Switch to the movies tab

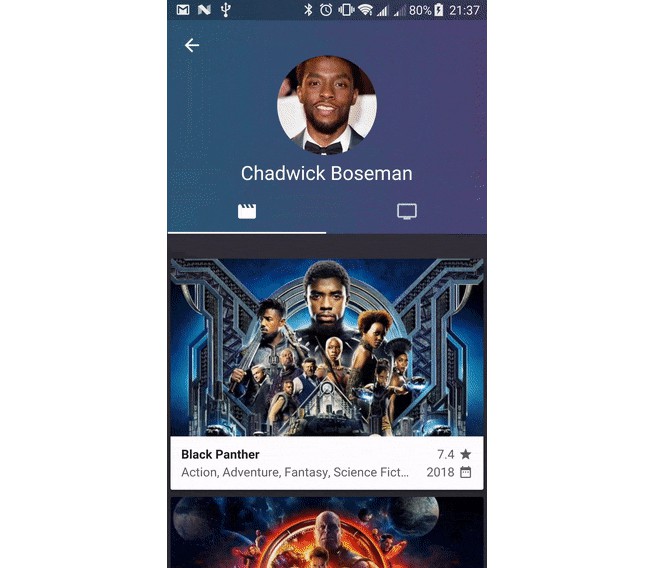[247, 211]
